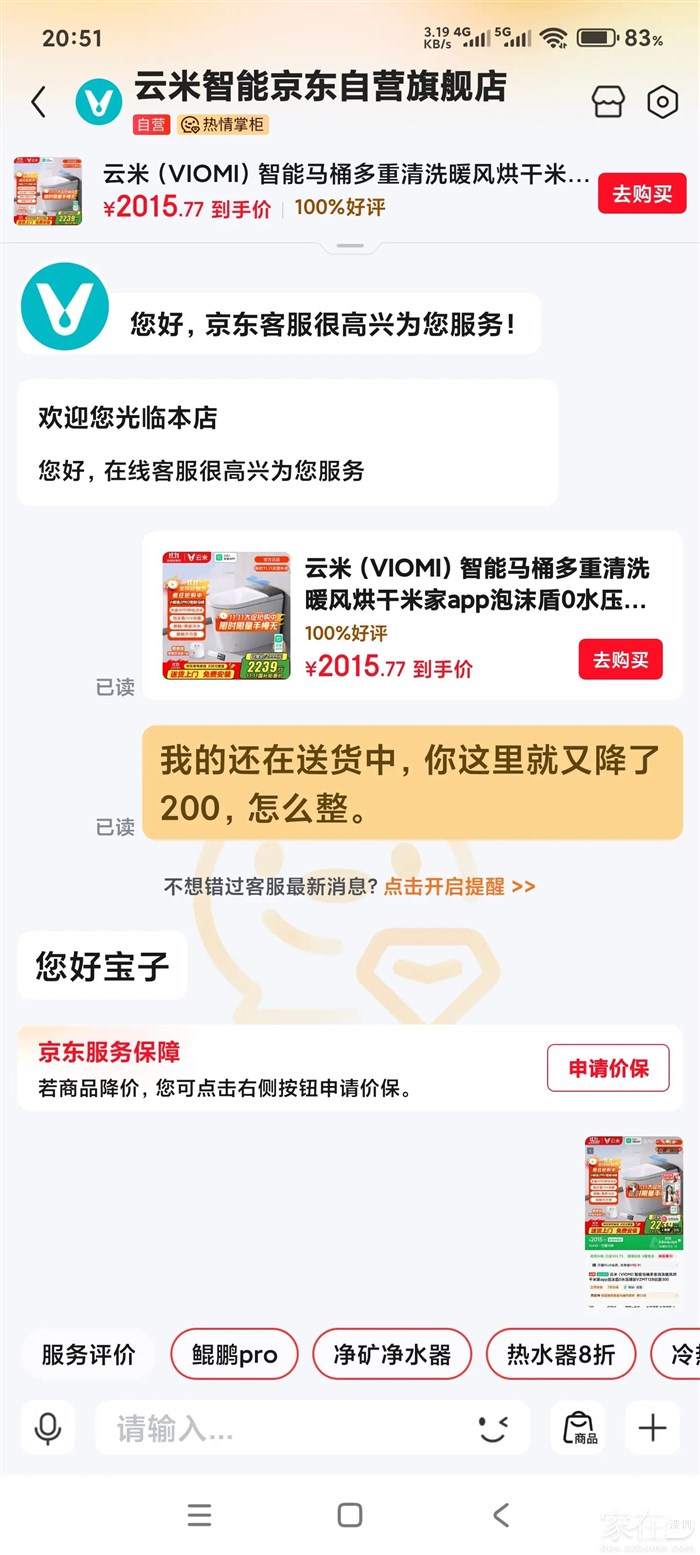
Task: Tap system home button
Action: coord(350,1515)
